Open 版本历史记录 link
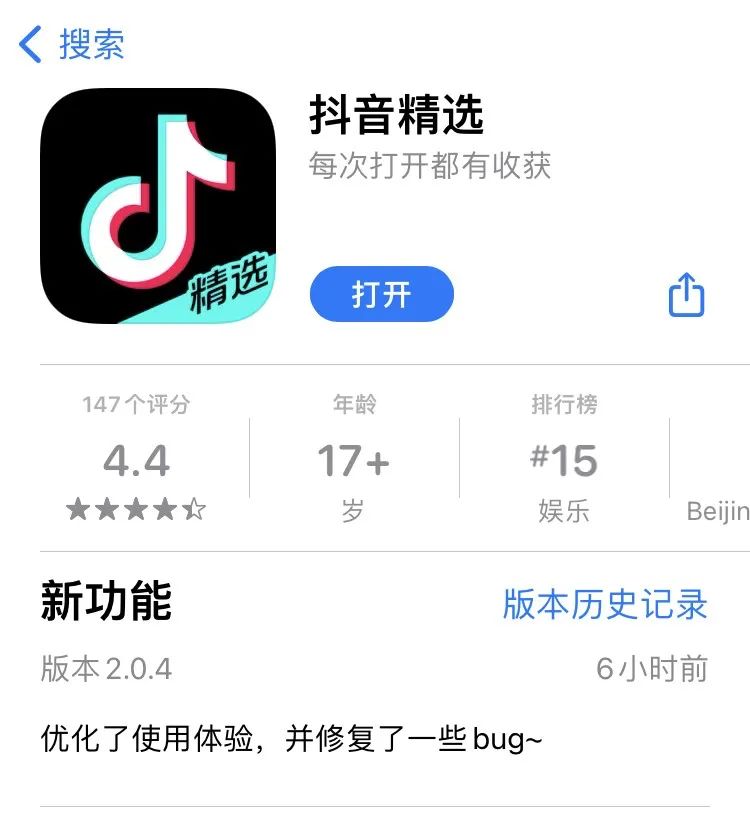Image resolution: width=750 pixels, height=819 pixels. (x=605, y=604)
